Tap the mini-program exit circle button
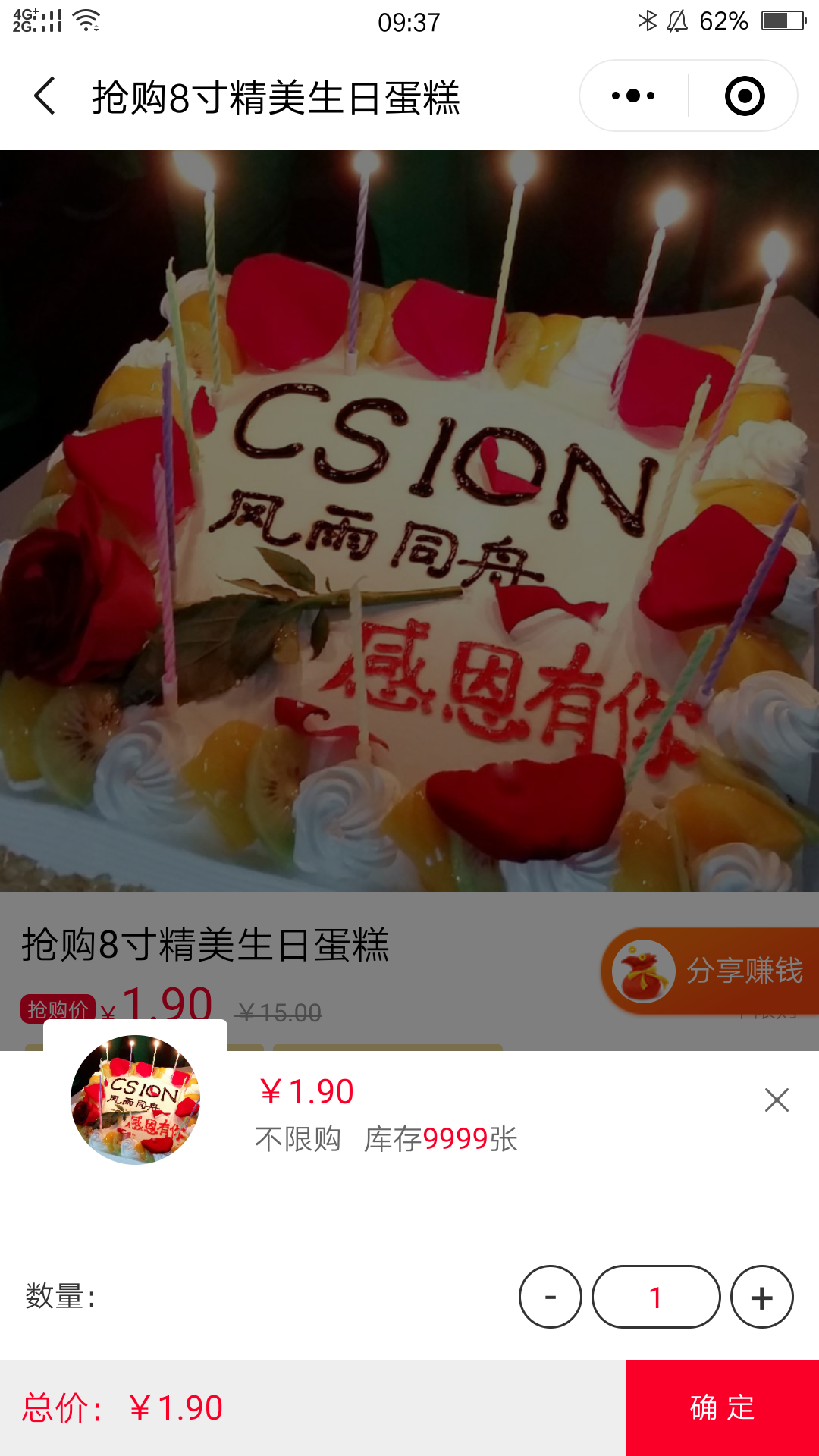 tap(745, 96)
